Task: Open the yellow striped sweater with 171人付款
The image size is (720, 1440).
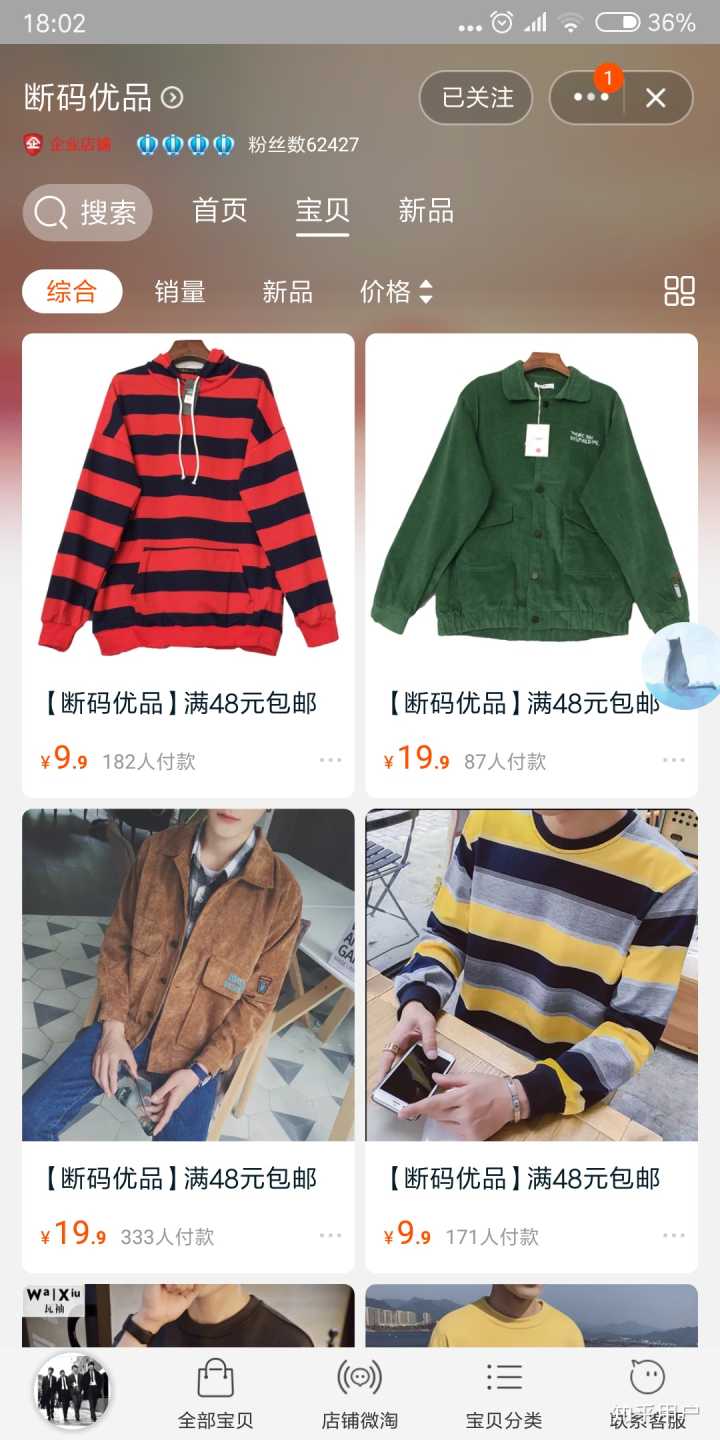Action: (531, 975)
